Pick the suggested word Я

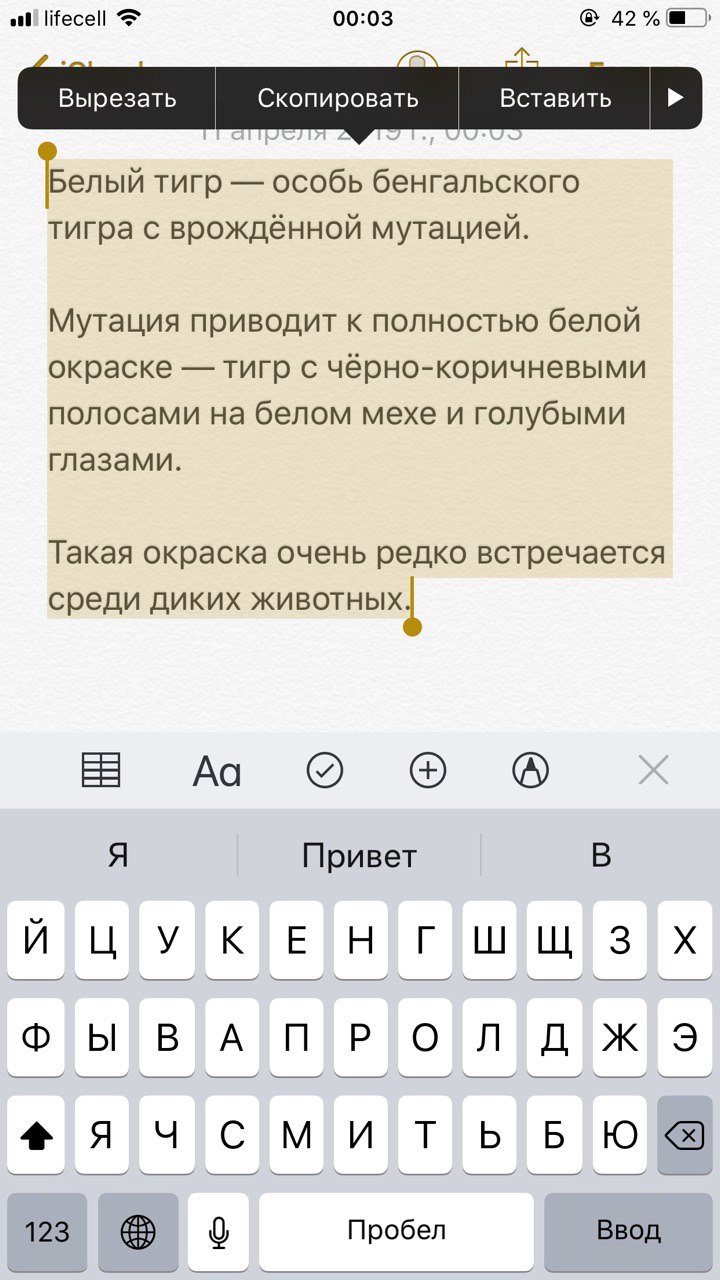(x=118, y=856)
